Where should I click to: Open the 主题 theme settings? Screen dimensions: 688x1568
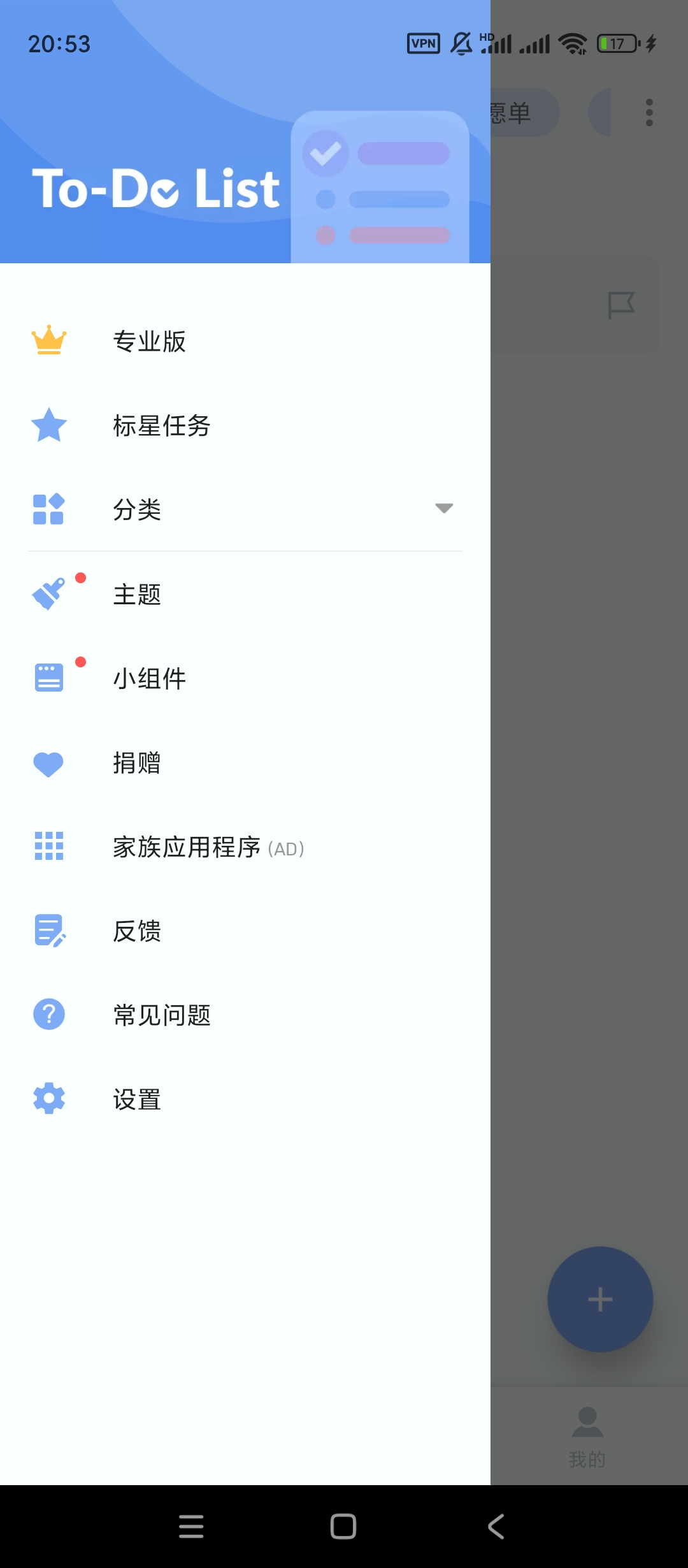coord(137,594)
